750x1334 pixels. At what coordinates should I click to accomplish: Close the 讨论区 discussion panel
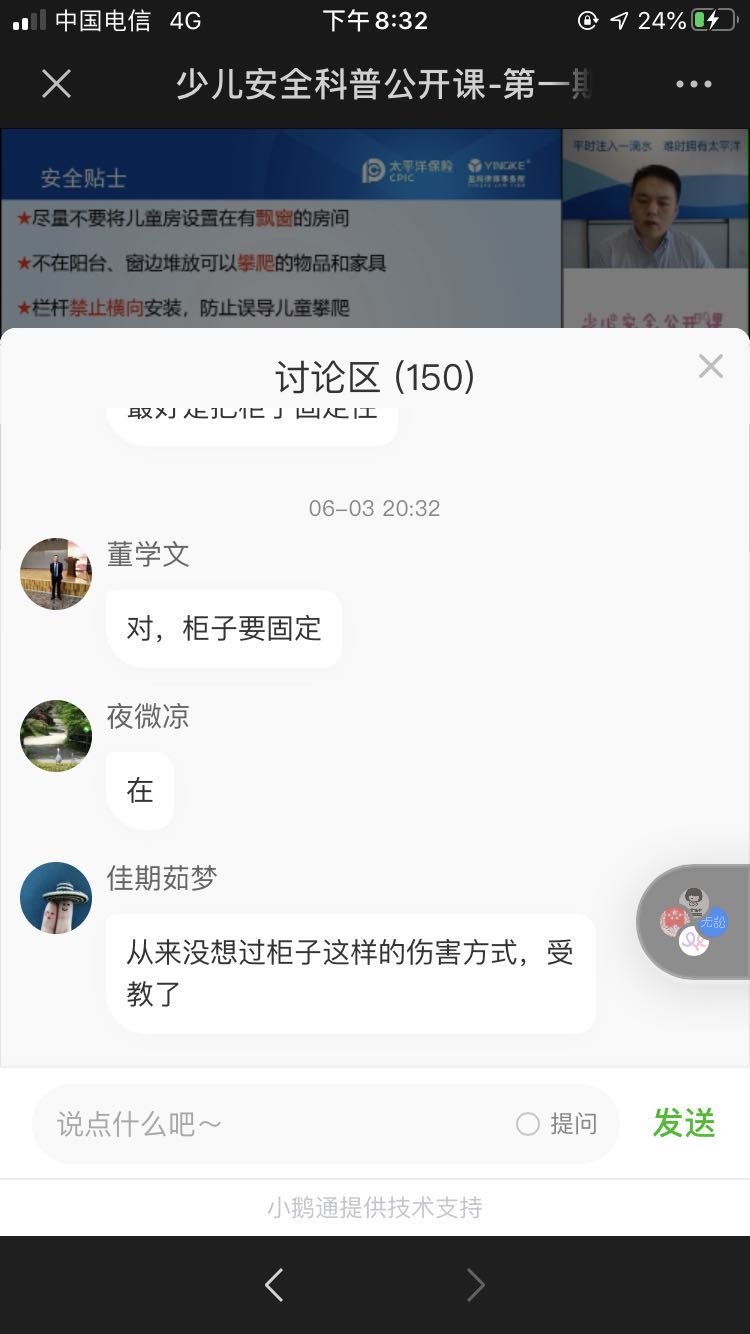tap(710, 366)
